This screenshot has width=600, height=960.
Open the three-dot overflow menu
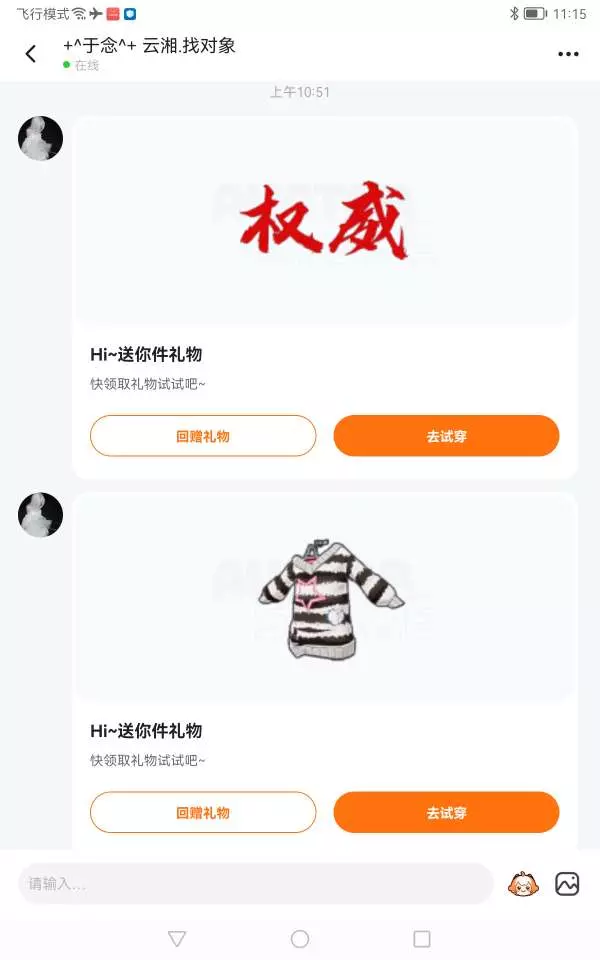568,54
